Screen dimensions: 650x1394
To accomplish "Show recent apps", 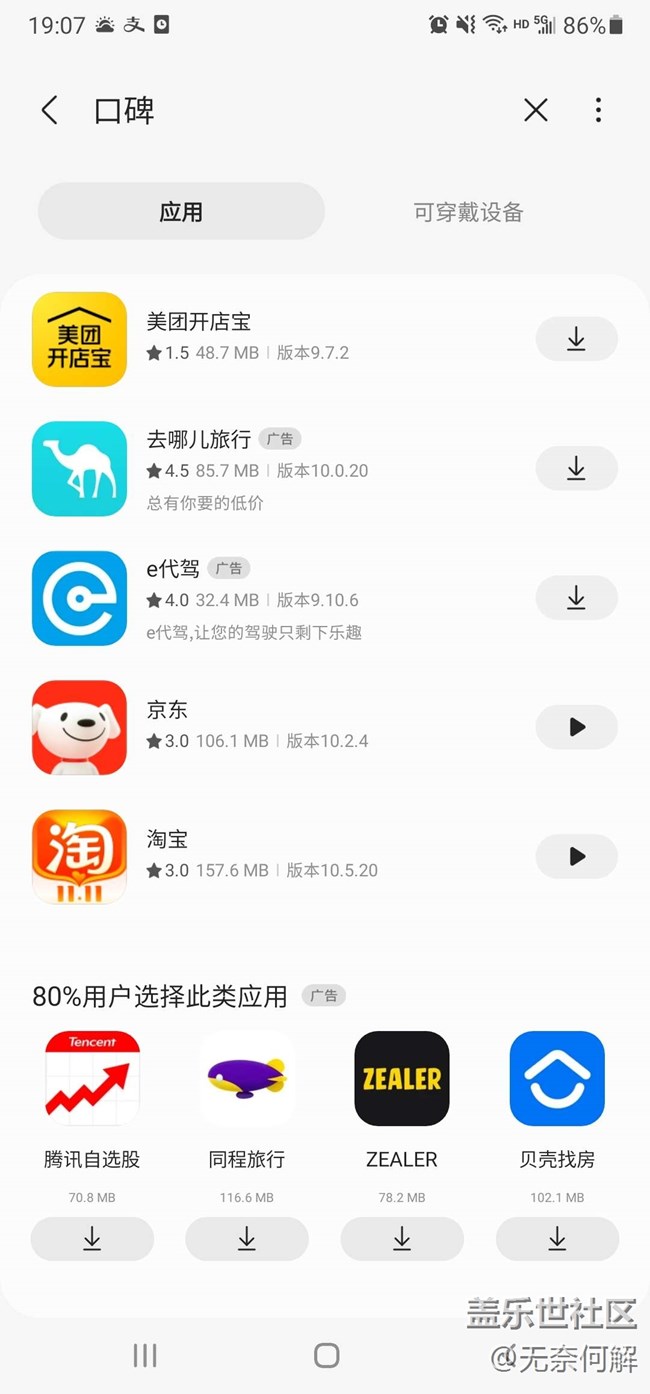I will 145,1355.
